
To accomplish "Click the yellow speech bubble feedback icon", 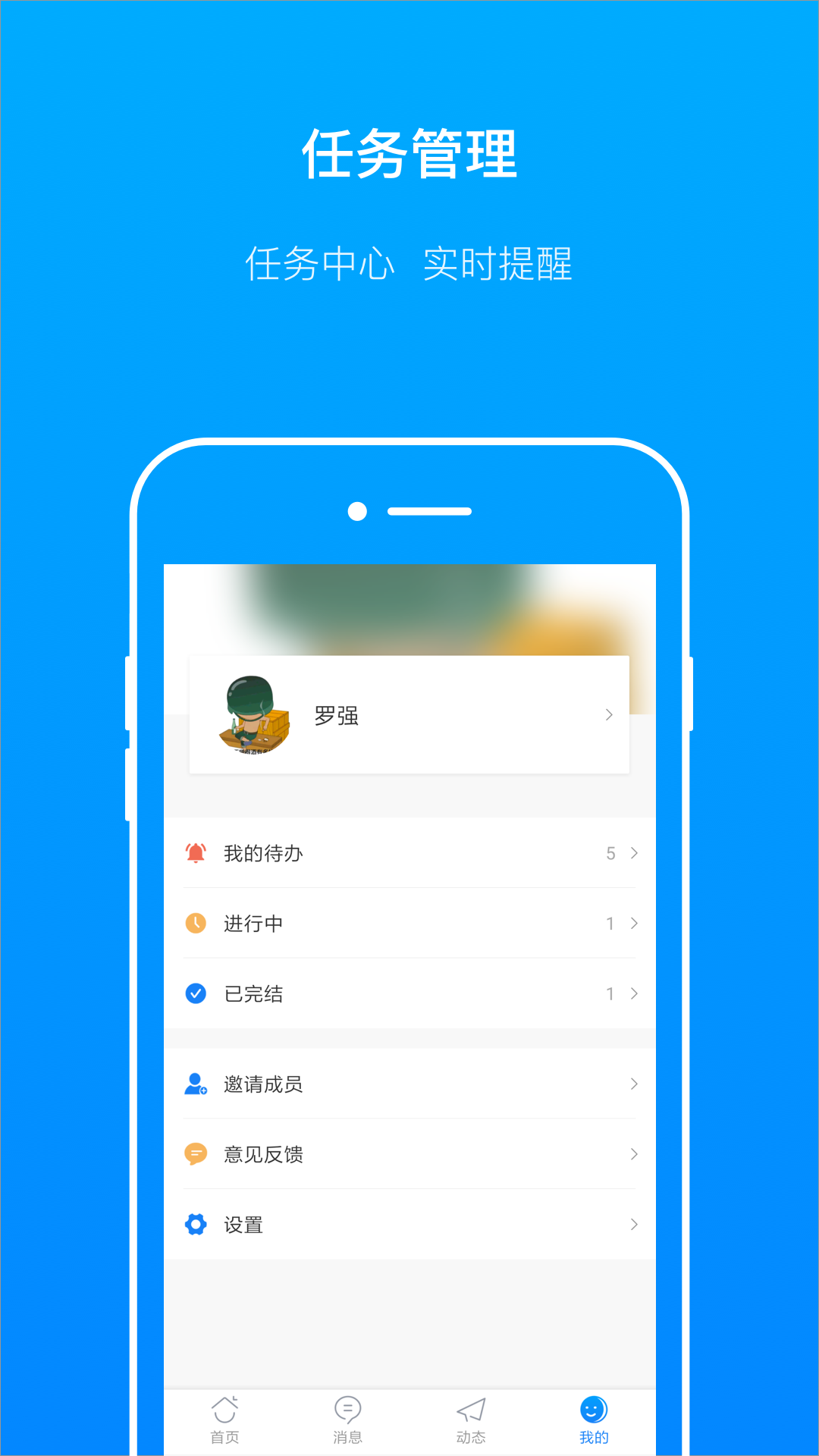I will (x=195, y=1153).
